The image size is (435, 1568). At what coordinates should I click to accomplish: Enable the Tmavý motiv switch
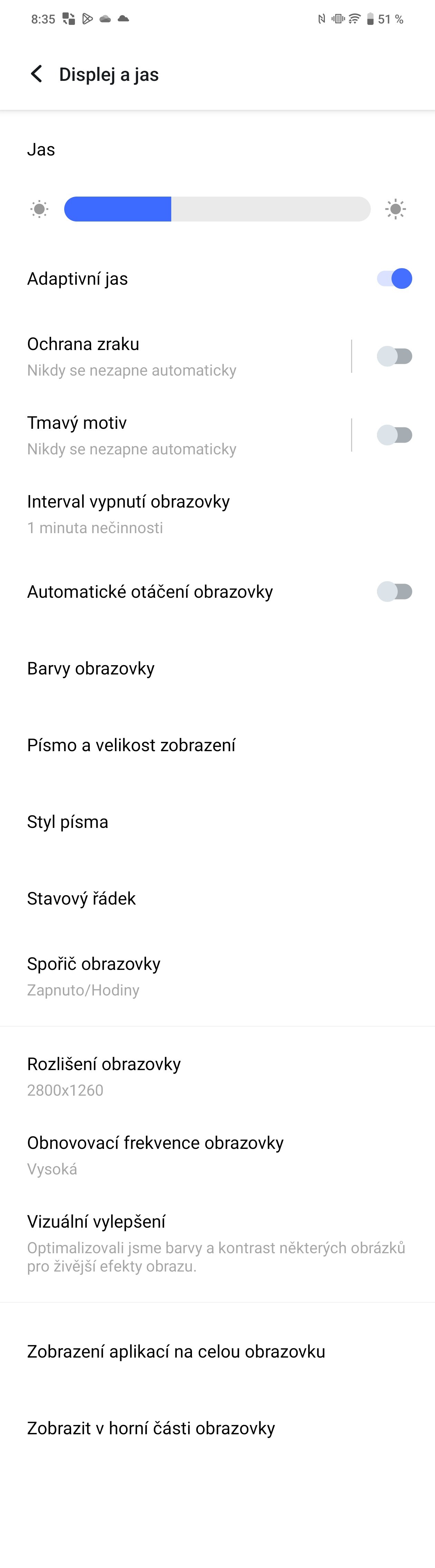394,435
